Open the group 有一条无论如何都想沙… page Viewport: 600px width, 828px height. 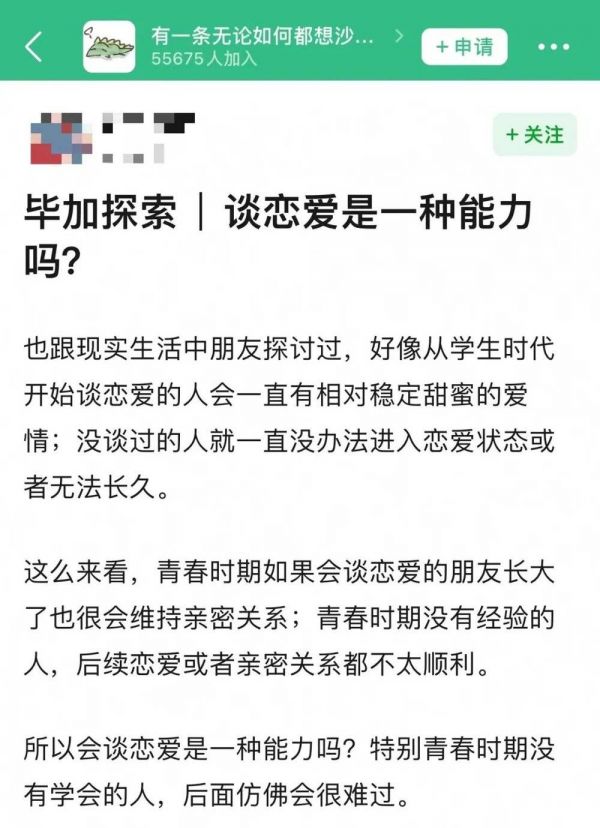tap(263, 37)
